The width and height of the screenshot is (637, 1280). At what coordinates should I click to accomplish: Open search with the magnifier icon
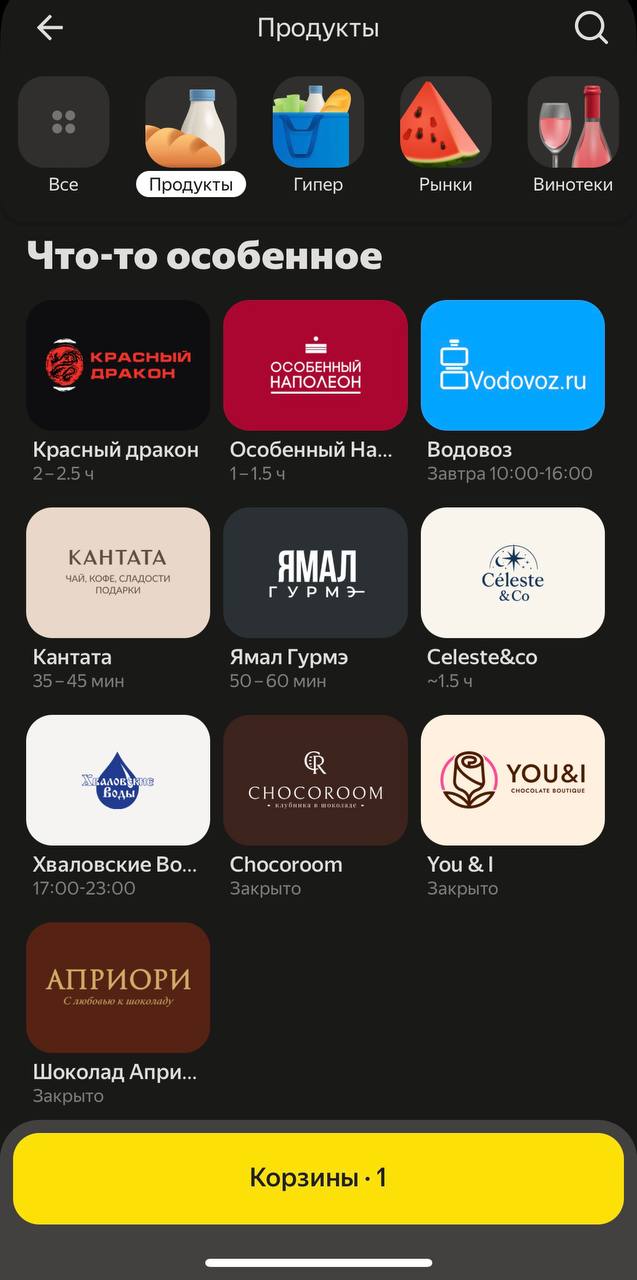click(x=591, y=28)
